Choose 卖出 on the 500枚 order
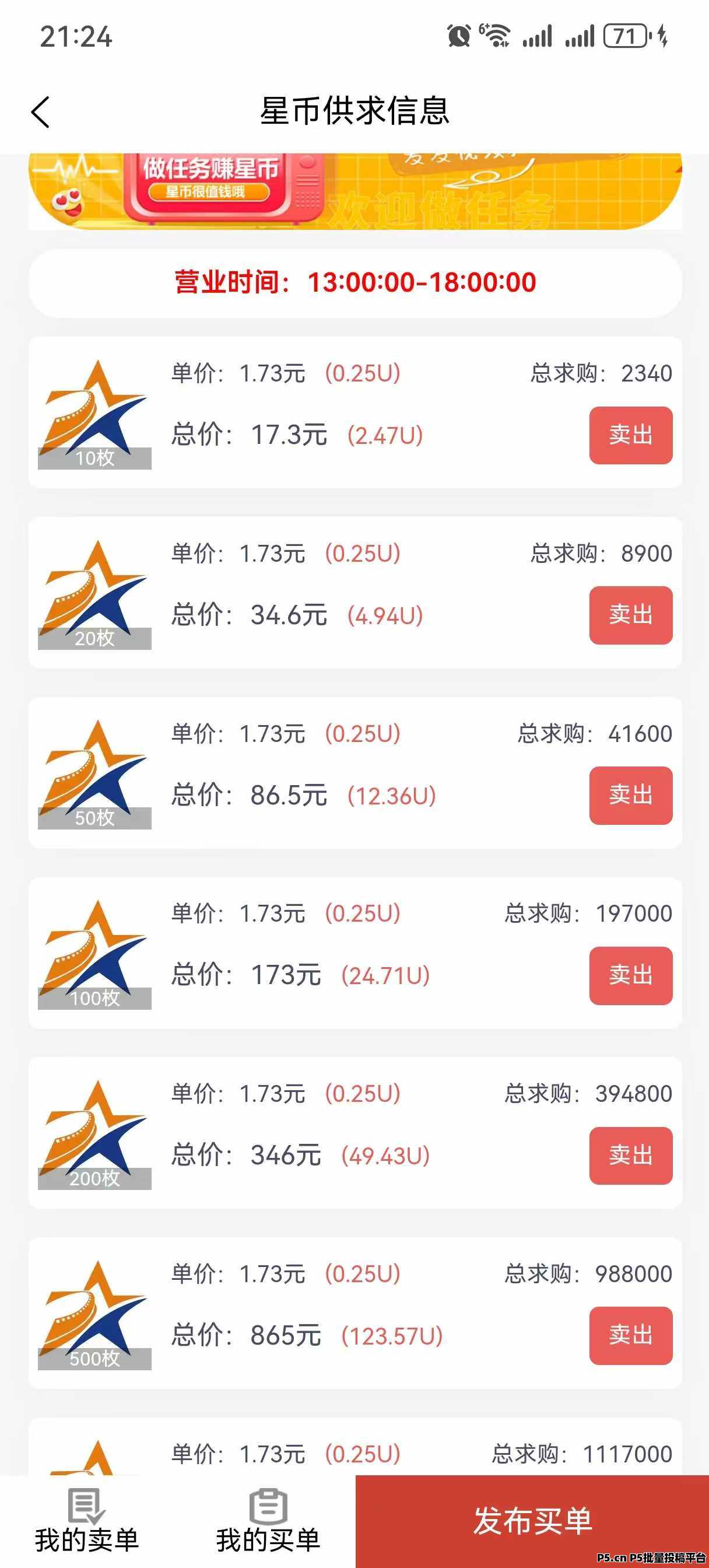The image size is (709, 1568). [630, 1335]
